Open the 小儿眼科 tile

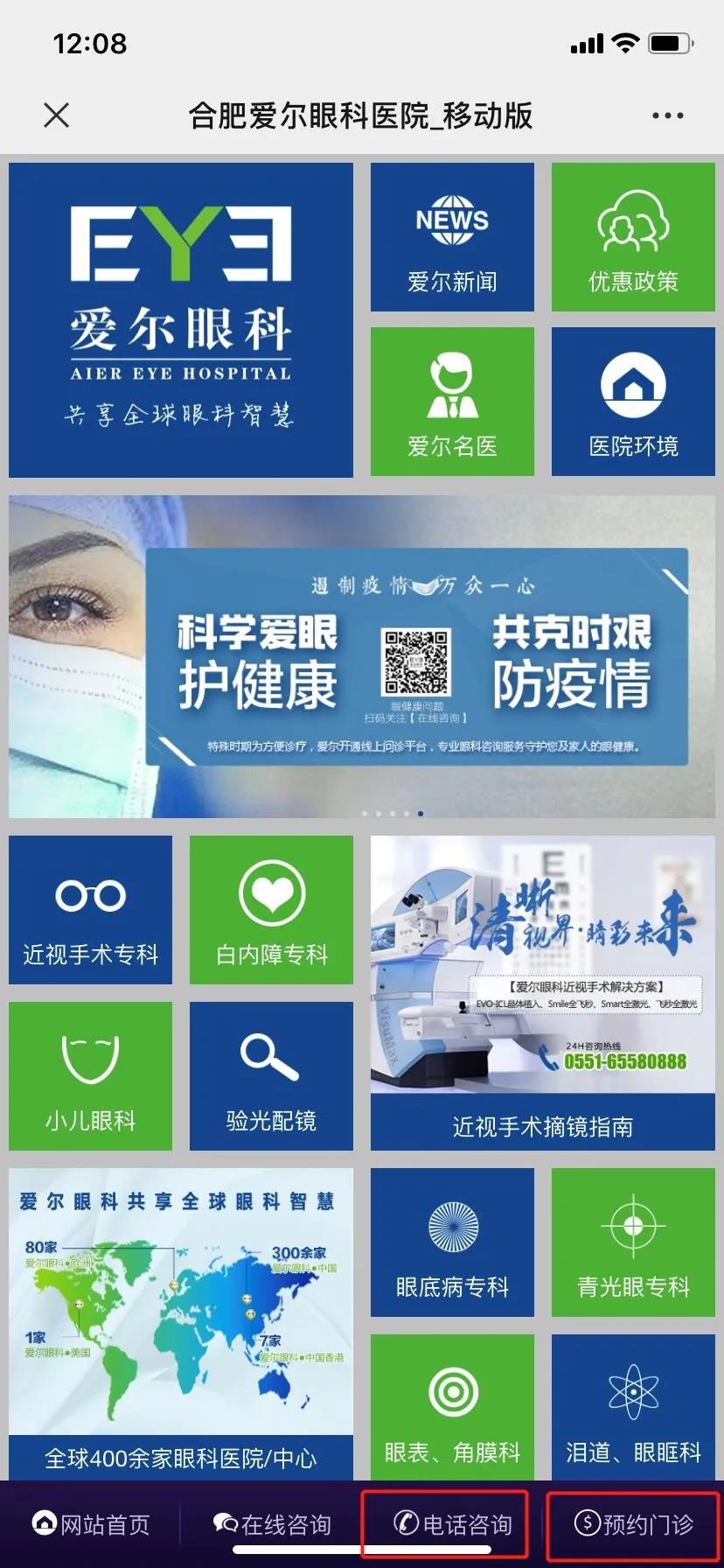click(91, 1075)
